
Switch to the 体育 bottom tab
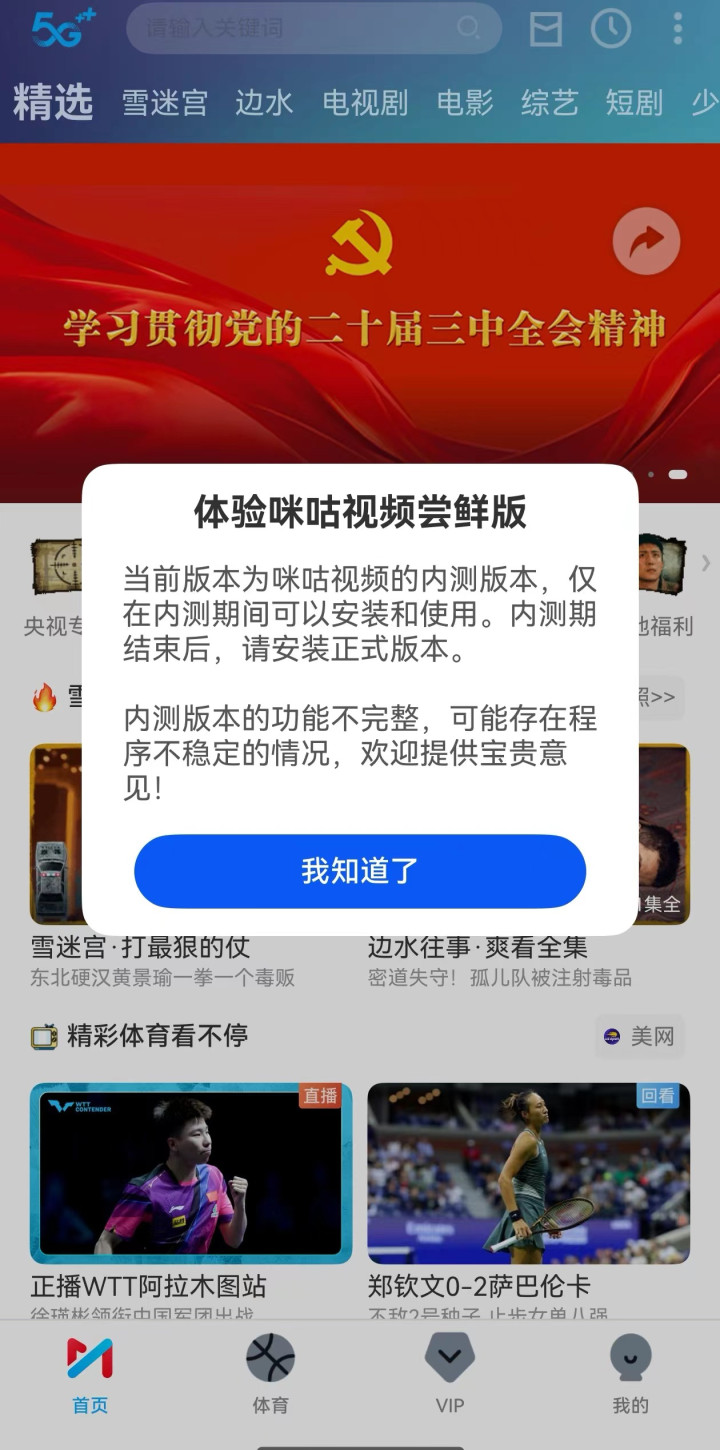(x=270, y=1373)
